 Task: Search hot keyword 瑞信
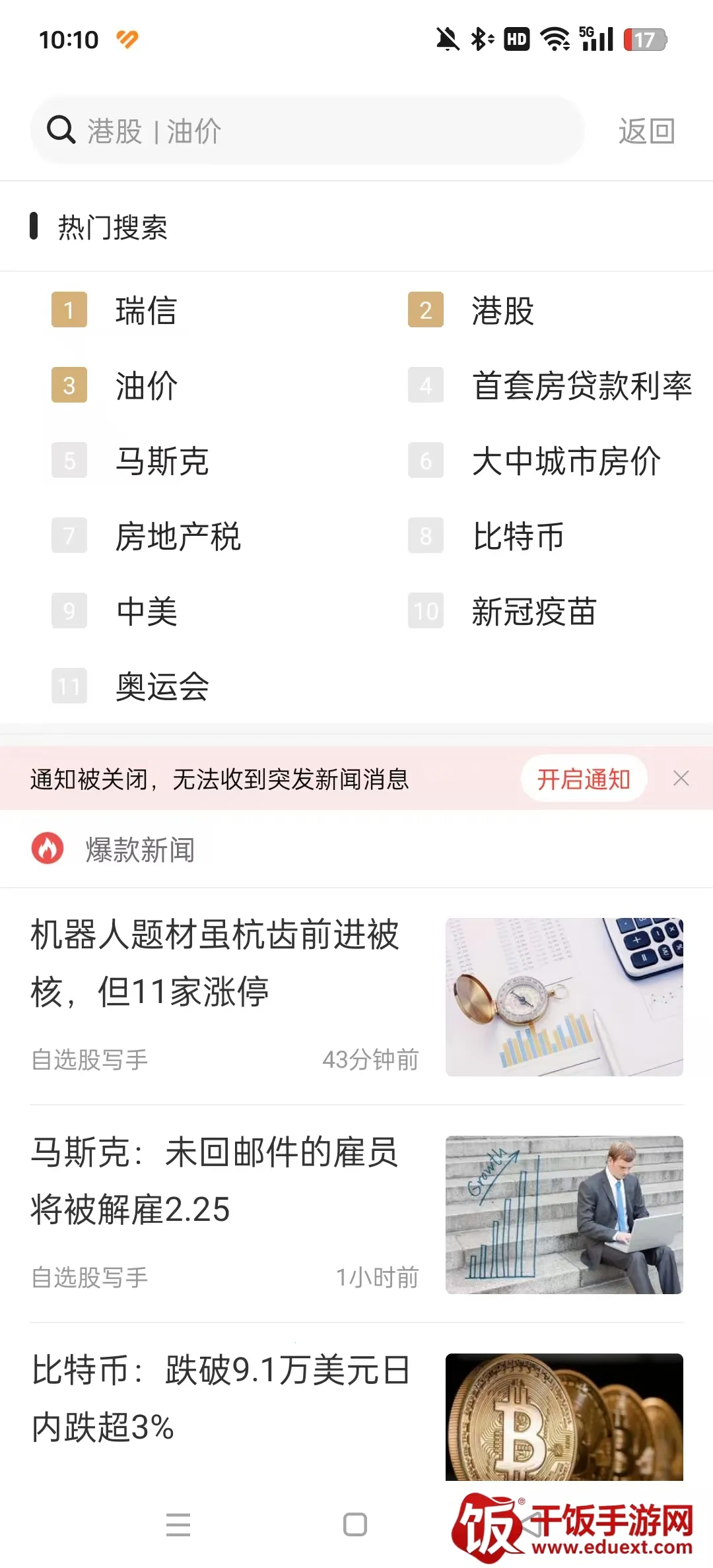146,310
